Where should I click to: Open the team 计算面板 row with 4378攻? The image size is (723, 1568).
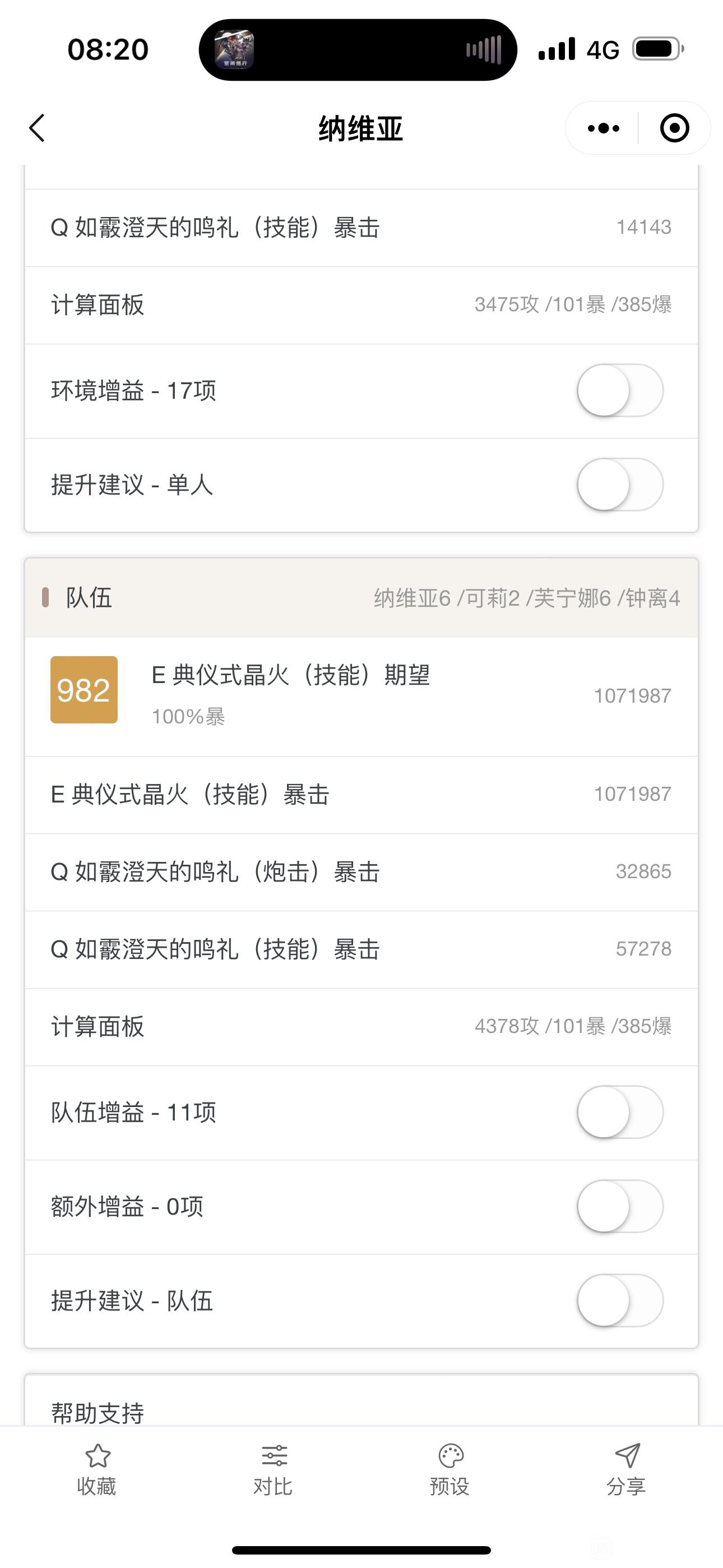(x=361, y=1027)
